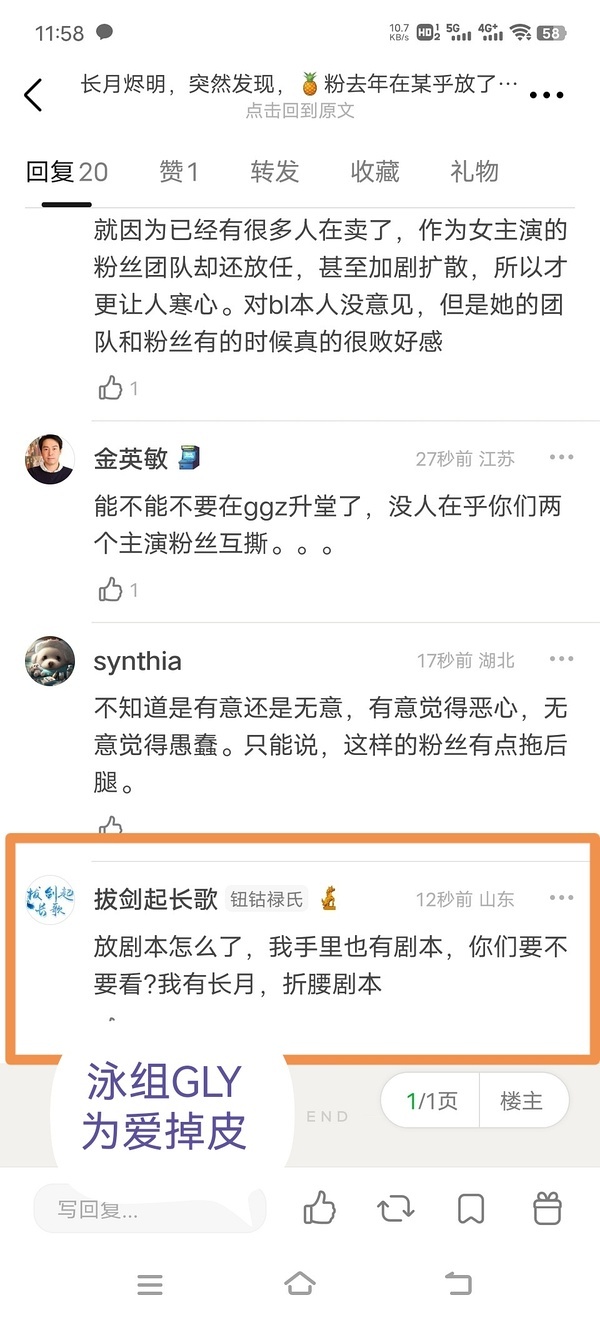Screen dimensions: 600x1320
Task: Repost using the bottom bar icon
Action: [395, 1209]
